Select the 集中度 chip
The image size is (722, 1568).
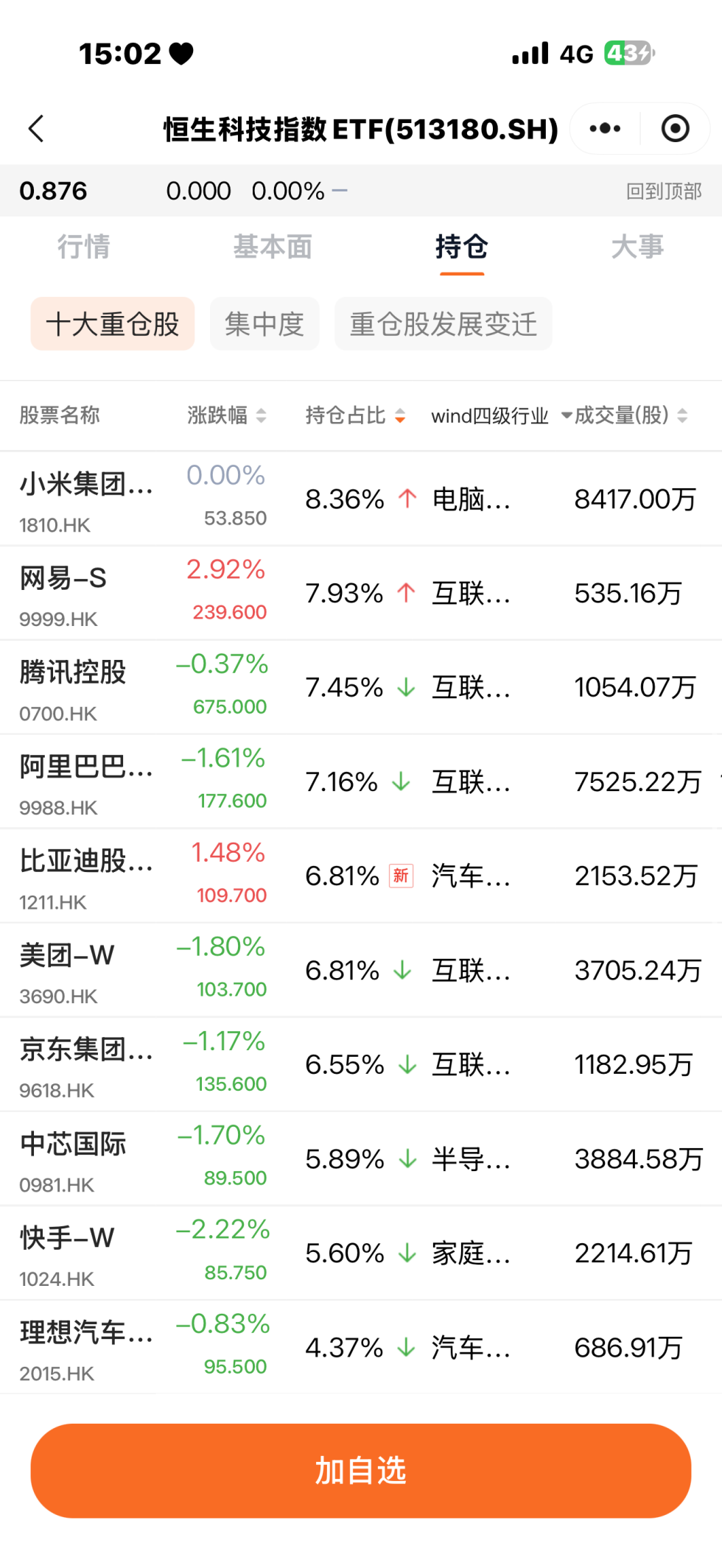click(x=264, y=324)
